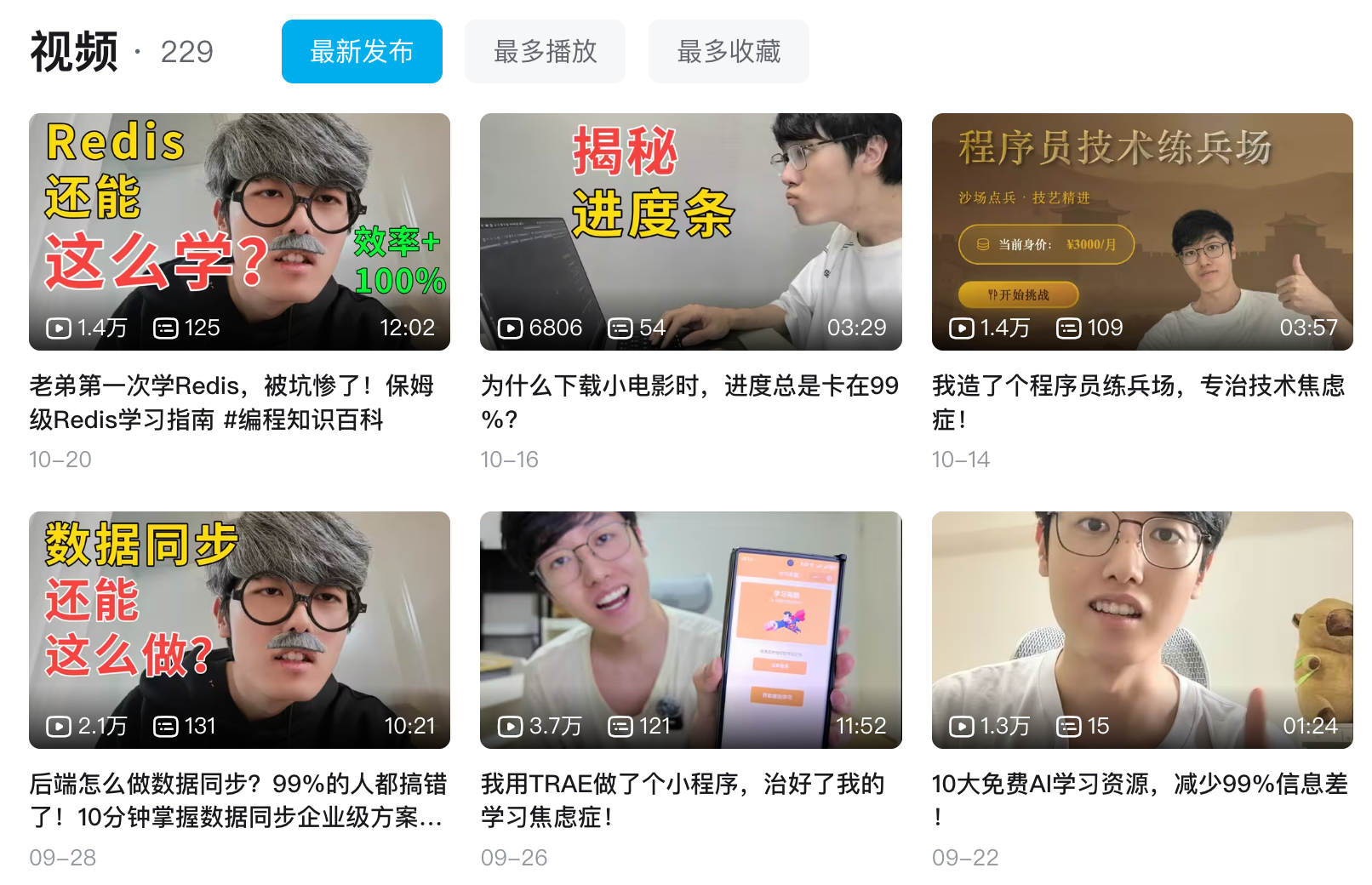1372x885 pixels.
Task: Open the 程序员技术练兵场 video
Action: point(1142,231)
